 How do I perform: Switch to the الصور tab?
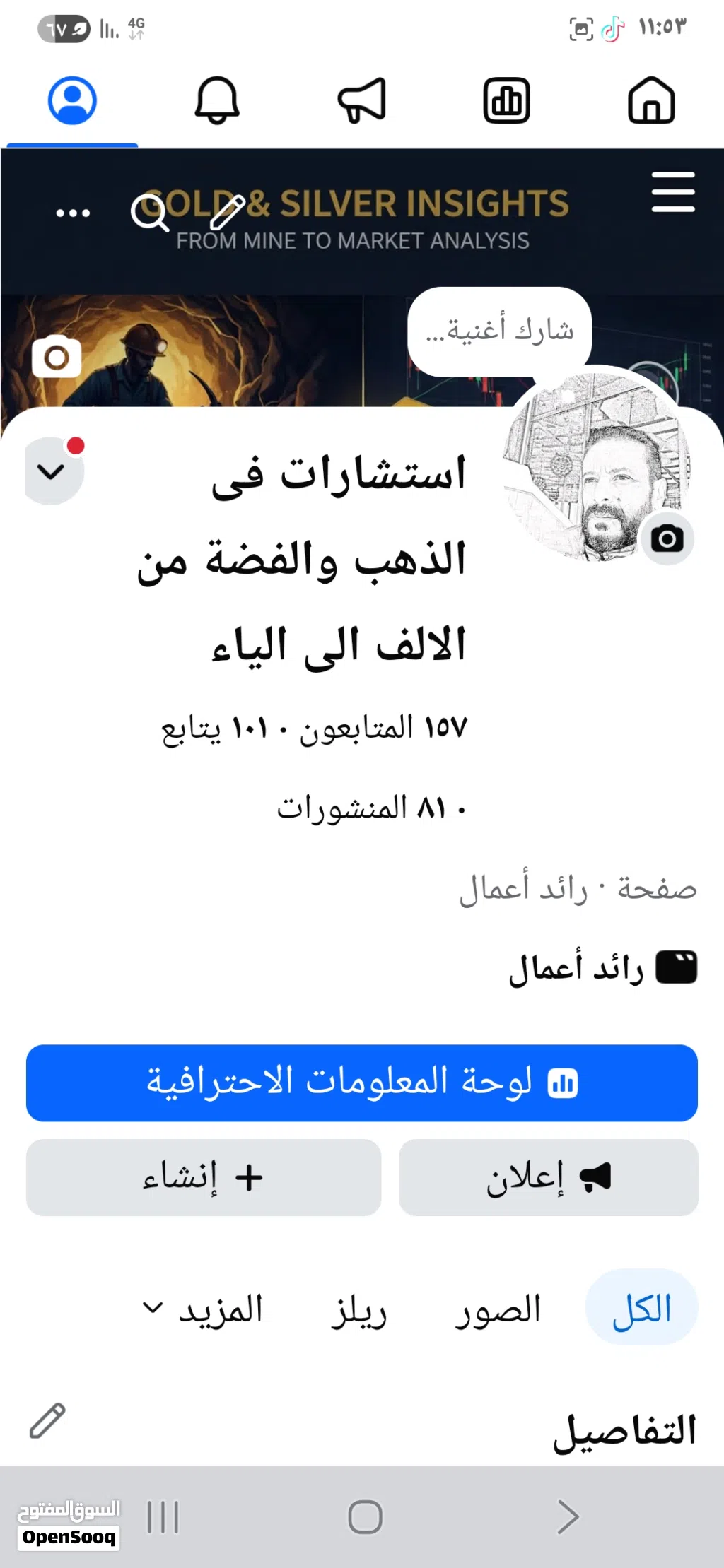[x=498, y=1309]
